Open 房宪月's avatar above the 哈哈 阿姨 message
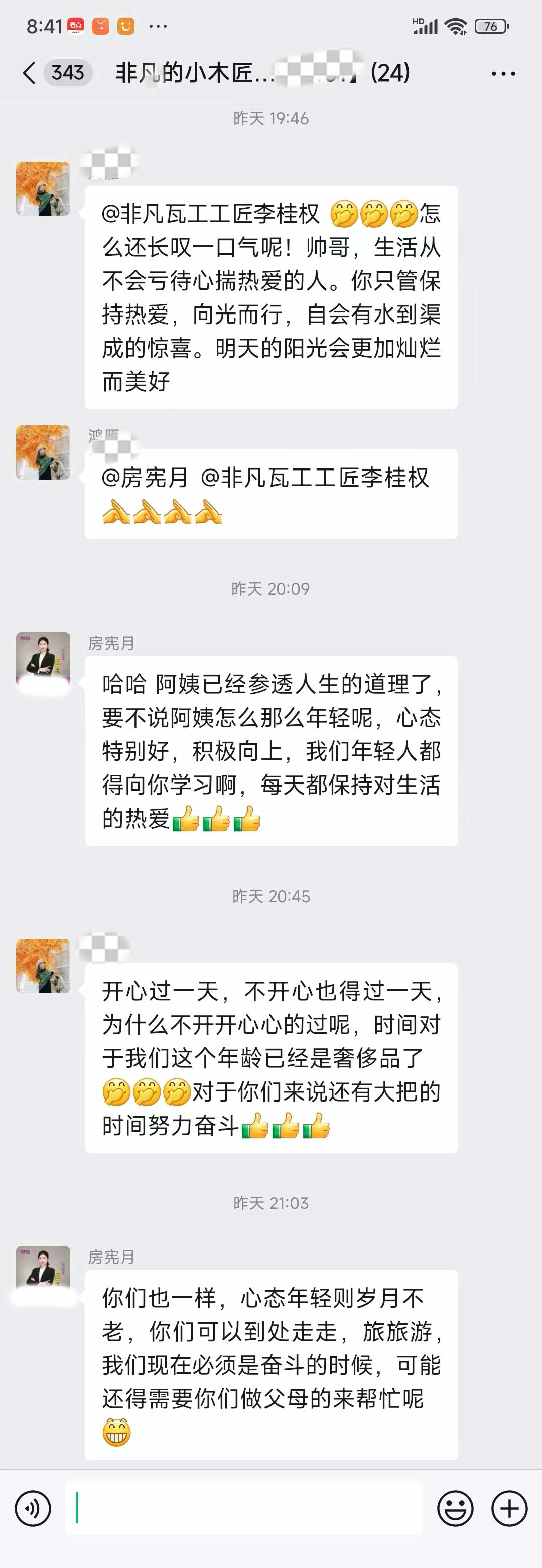Viewport: 542px width, 1568px height. 43,659
